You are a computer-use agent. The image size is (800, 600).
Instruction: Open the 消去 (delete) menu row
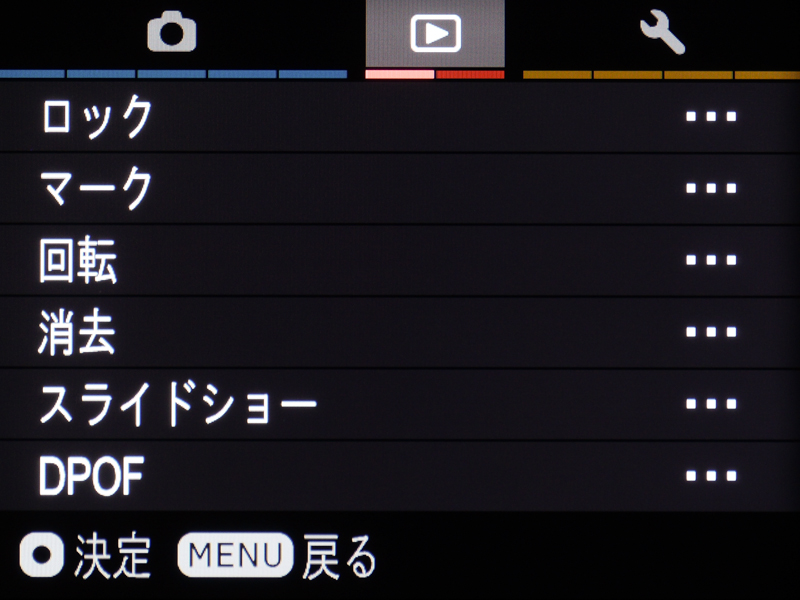click(400, 333)
